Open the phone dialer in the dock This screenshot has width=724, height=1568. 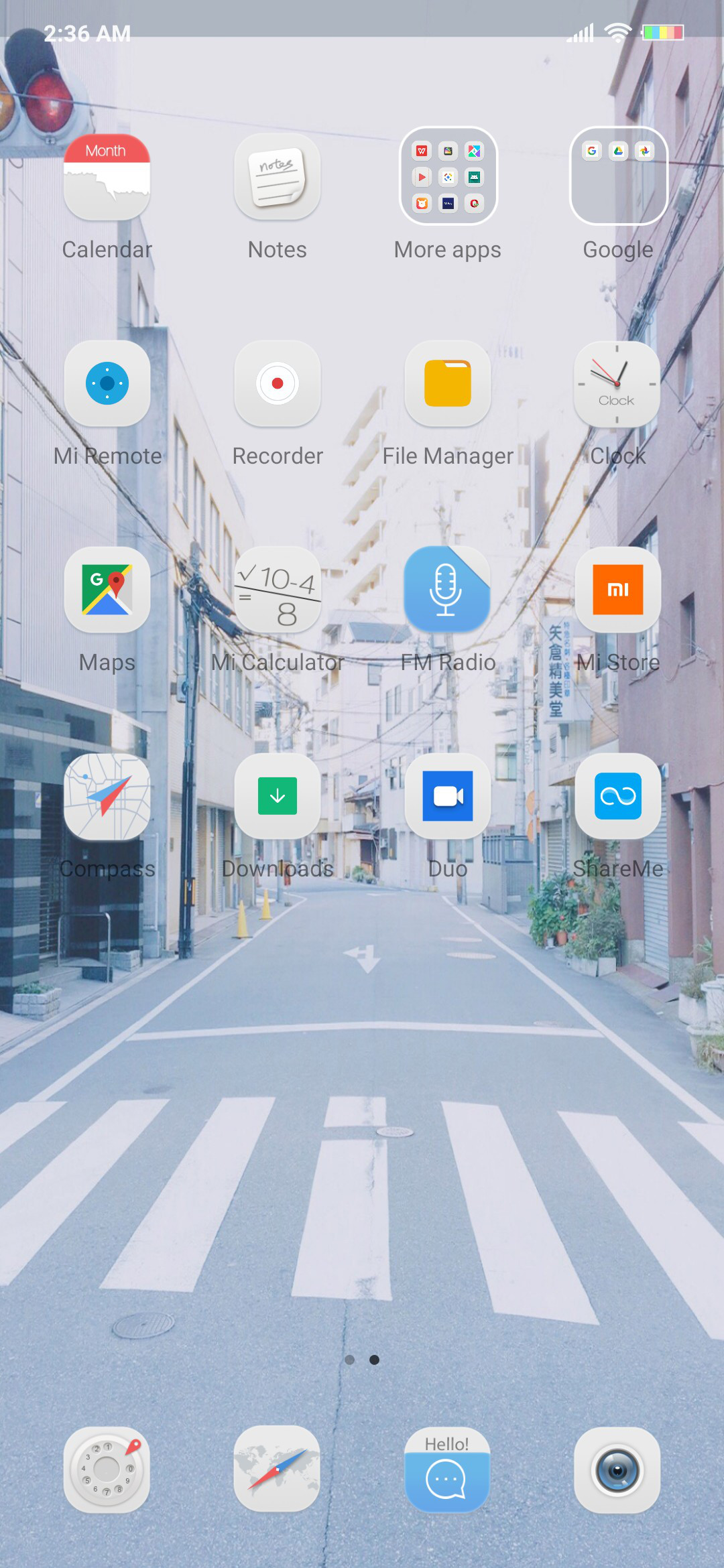pos(107,1469)
